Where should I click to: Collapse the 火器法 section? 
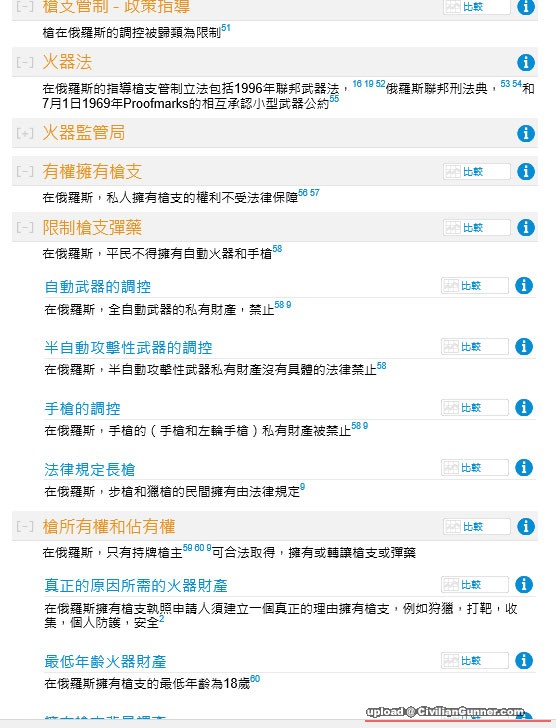pos(25,62)
